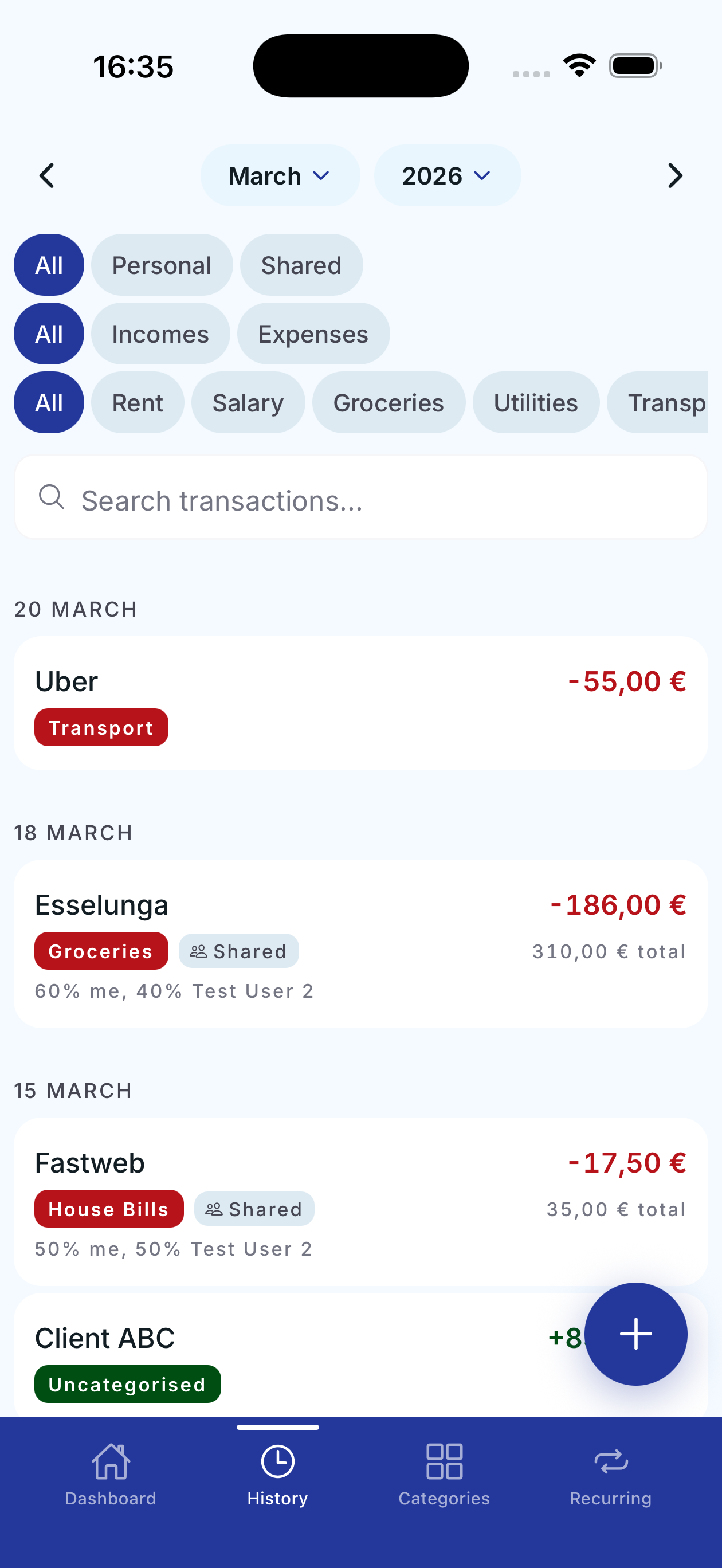Toggle the Personal owner filter

(x=162, y=265)
